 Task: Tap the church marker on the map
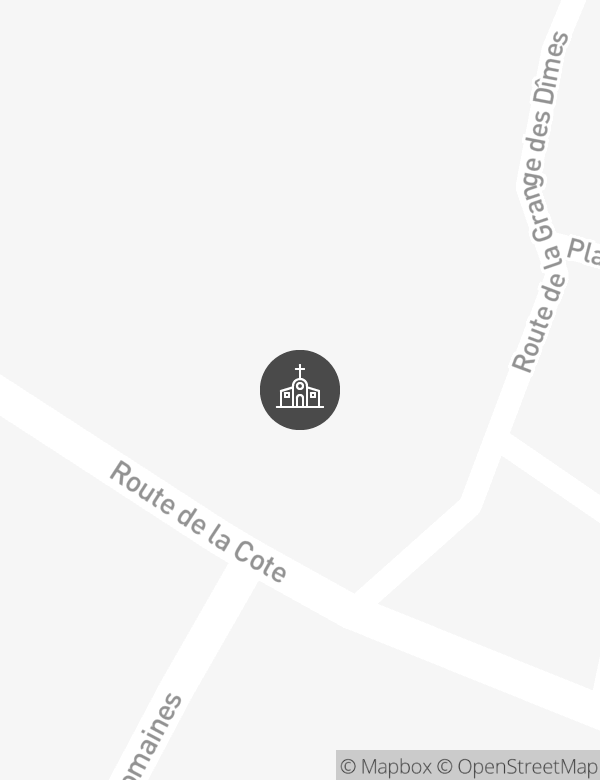pyautogui.click(x=300, y=390)
